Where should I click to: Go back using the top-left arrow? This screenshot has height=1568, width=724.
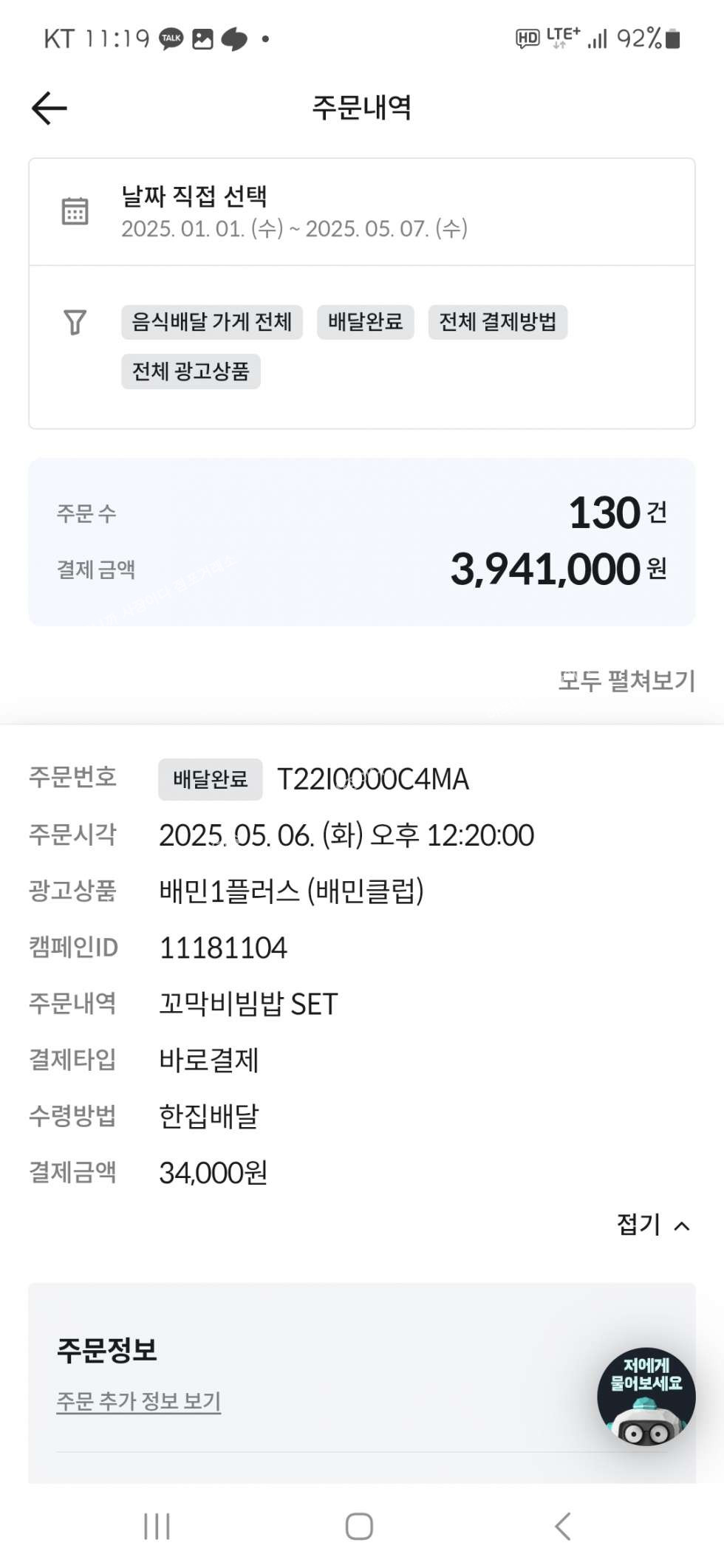[49, 108]
